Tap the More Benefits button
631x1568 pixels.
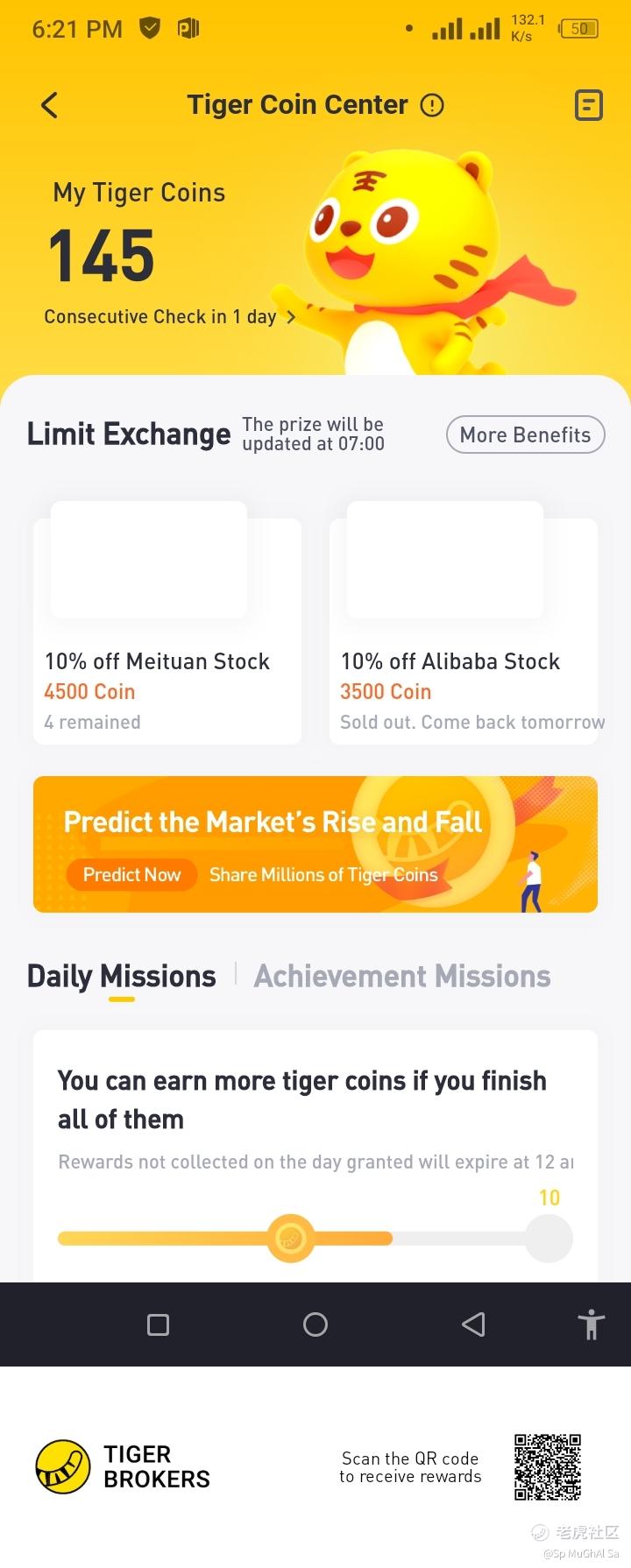[x=525, y=434]
